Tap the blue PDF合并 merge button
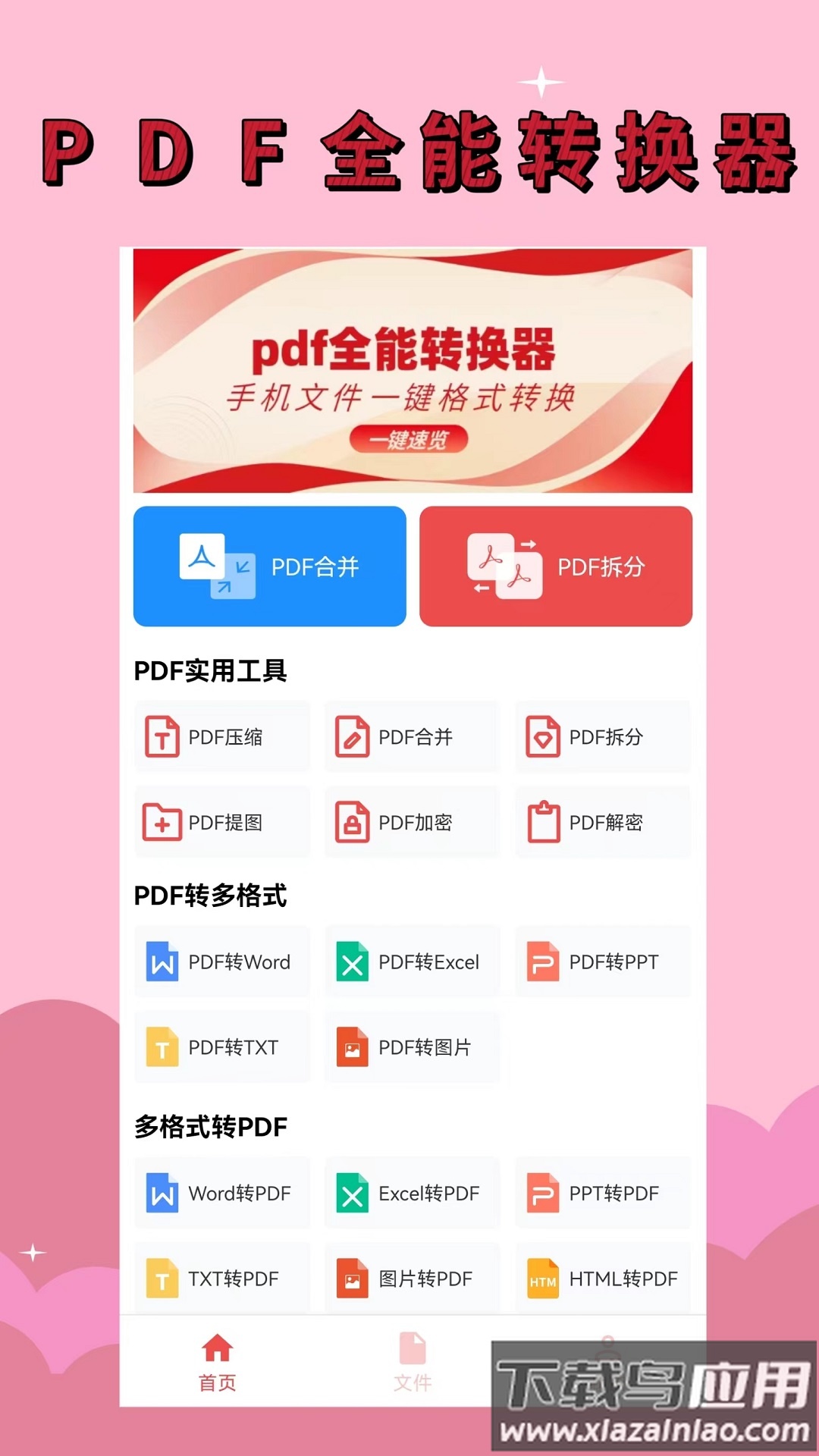The height and width of the screenshot is (1456, 819). (268, 566)
